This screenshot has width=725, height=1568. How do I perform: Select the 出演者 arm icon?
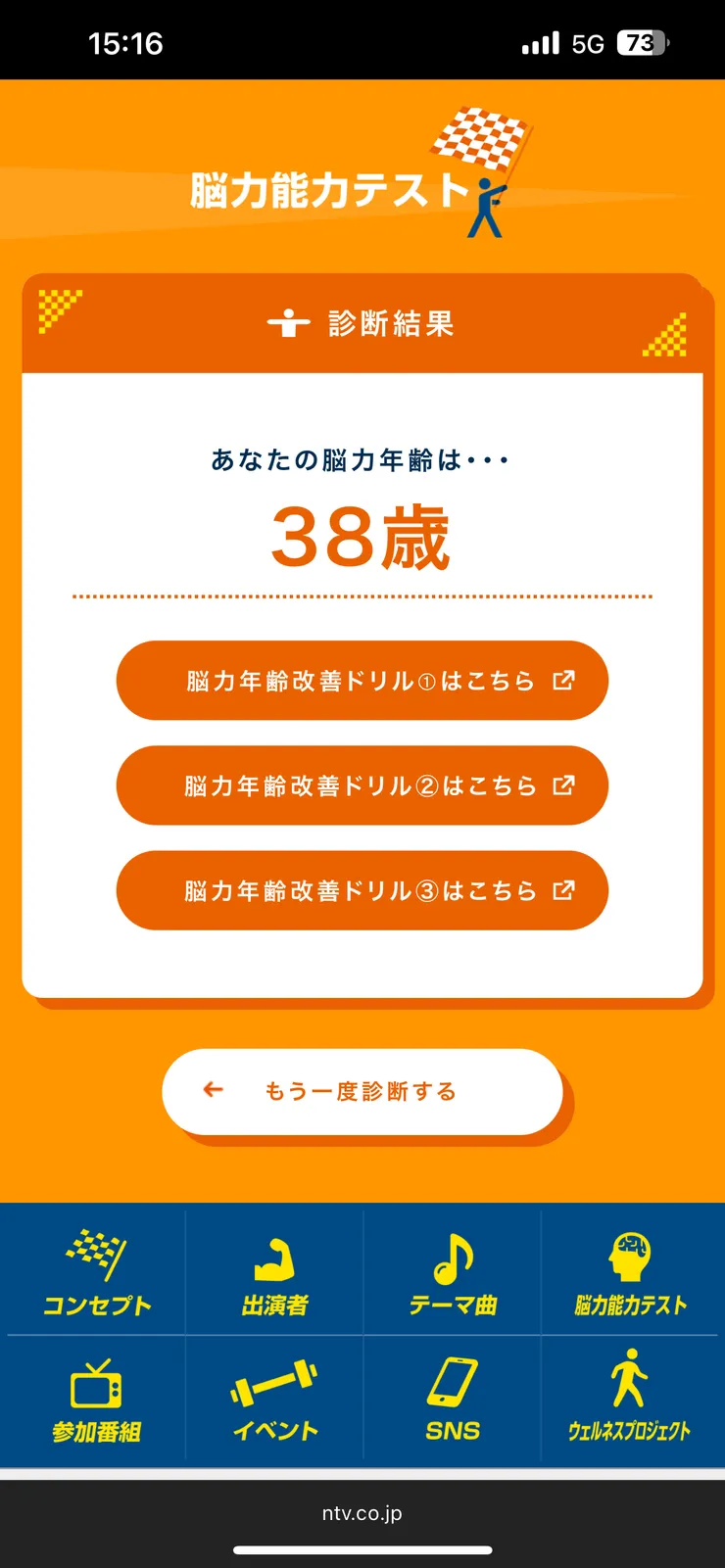[x=274, y=1259]
